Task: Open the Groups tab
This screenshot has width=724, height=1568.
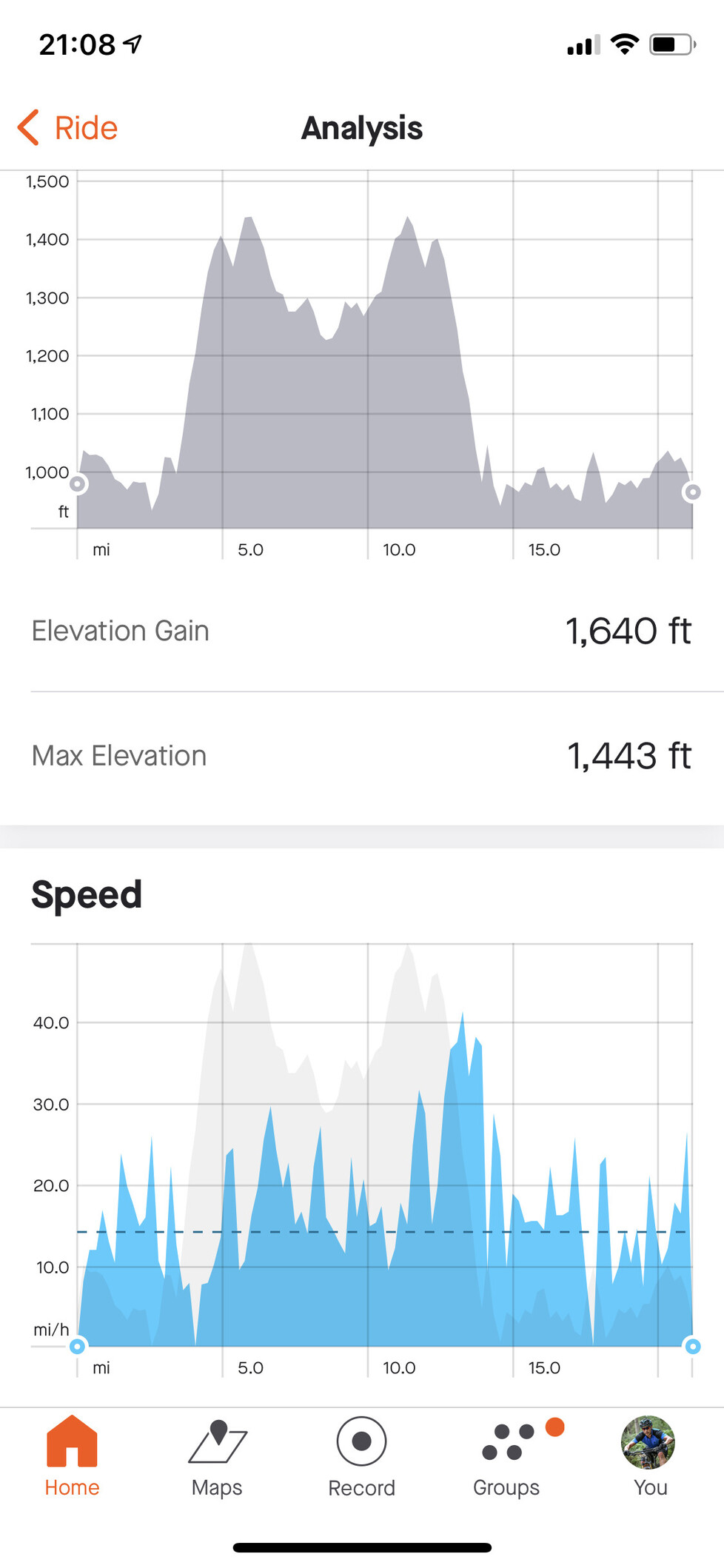Action: point(507,1456)
